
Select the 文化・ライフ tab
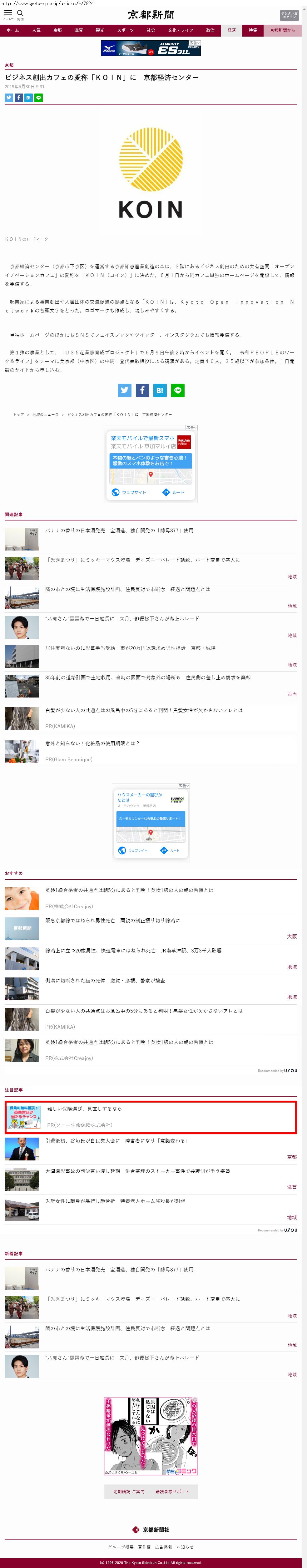coord(181,30)
